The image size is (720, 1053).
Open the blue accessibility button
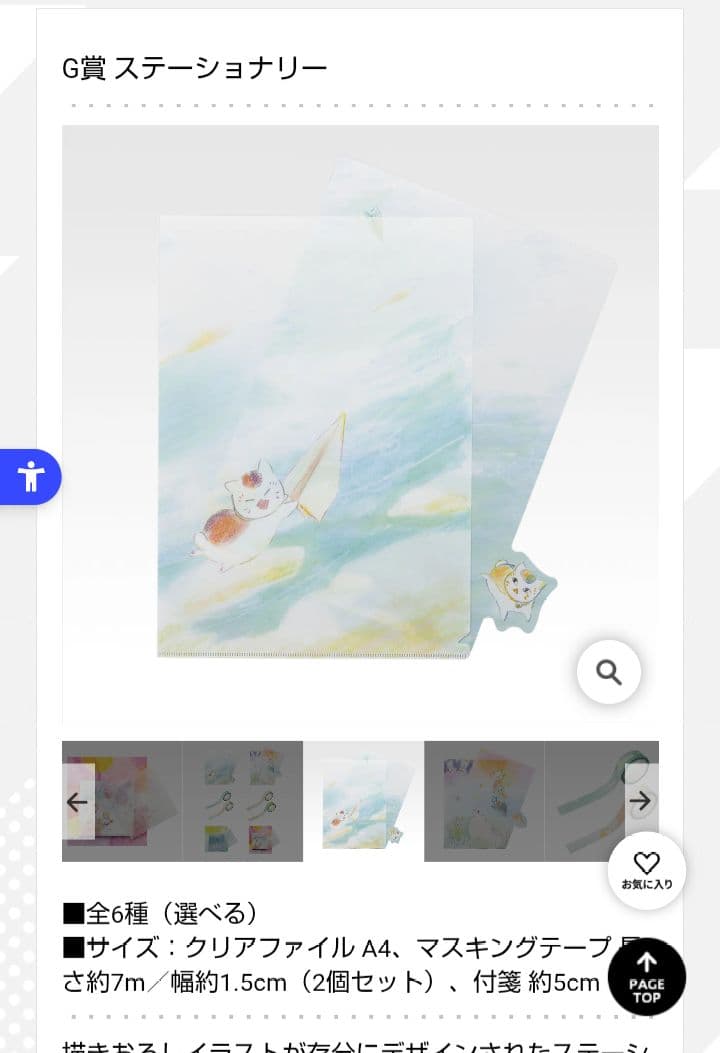(30, 477)
